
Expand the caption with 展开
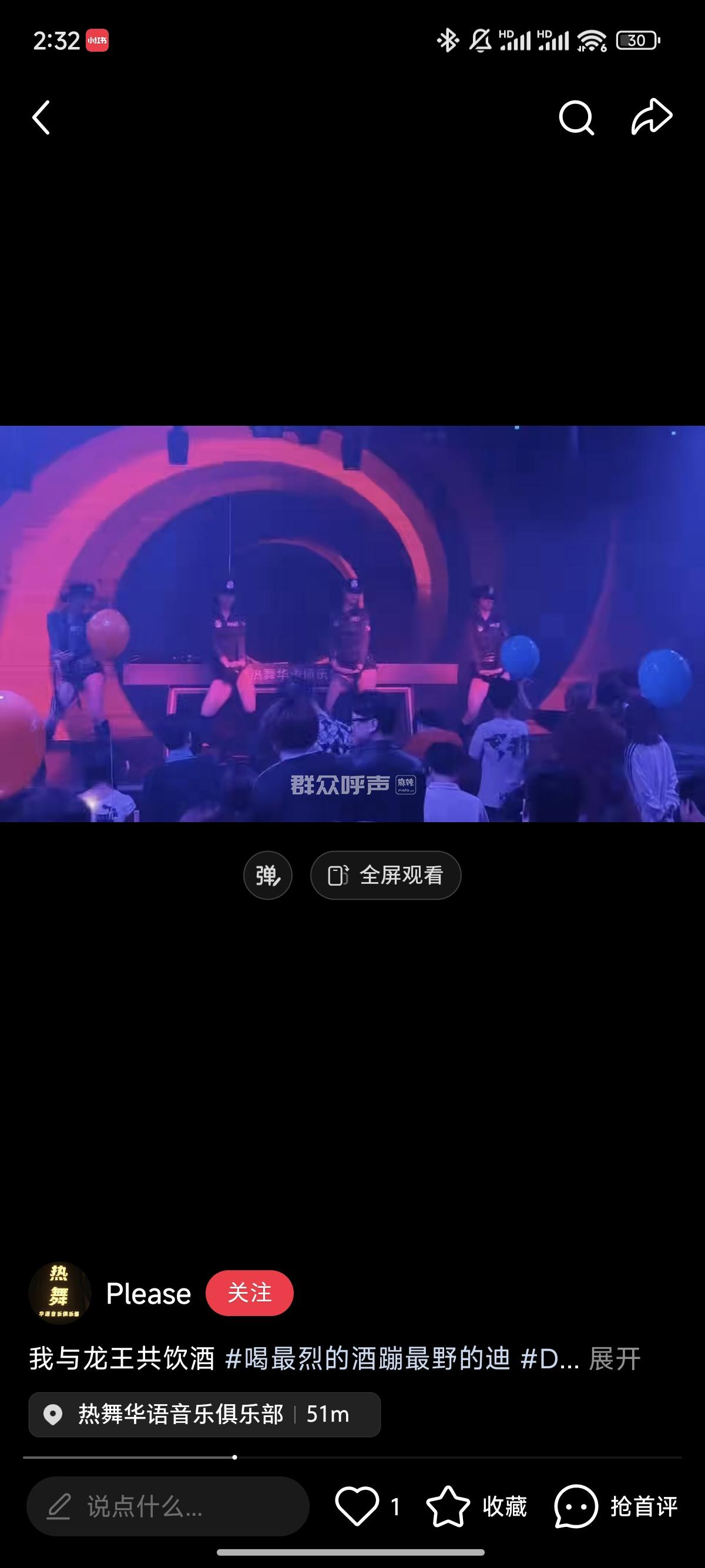[x=615, y=1359]
